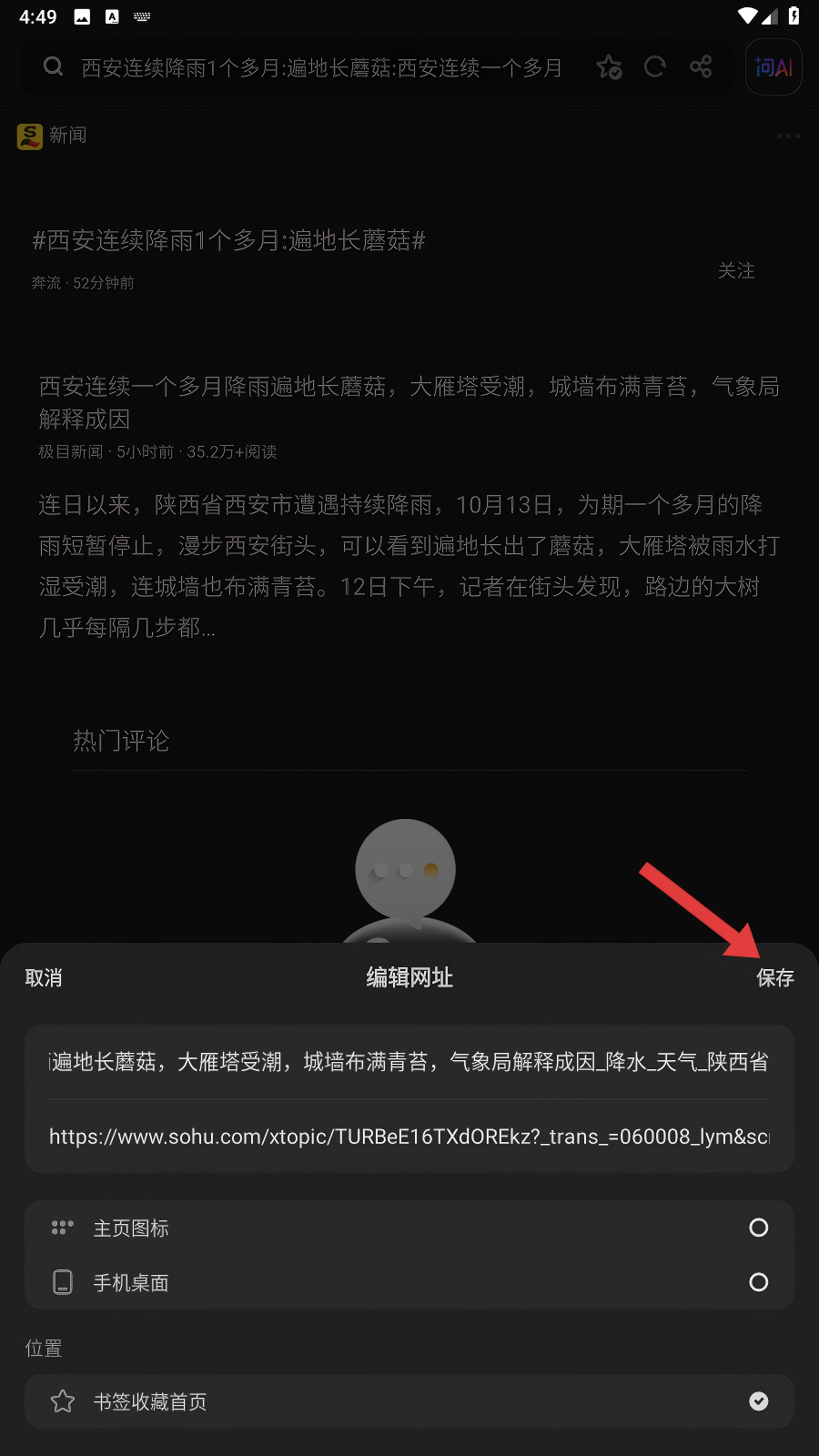Choose 书签收藏首页 as location
Screen dimensions: 819x1456
[409, 1401]
